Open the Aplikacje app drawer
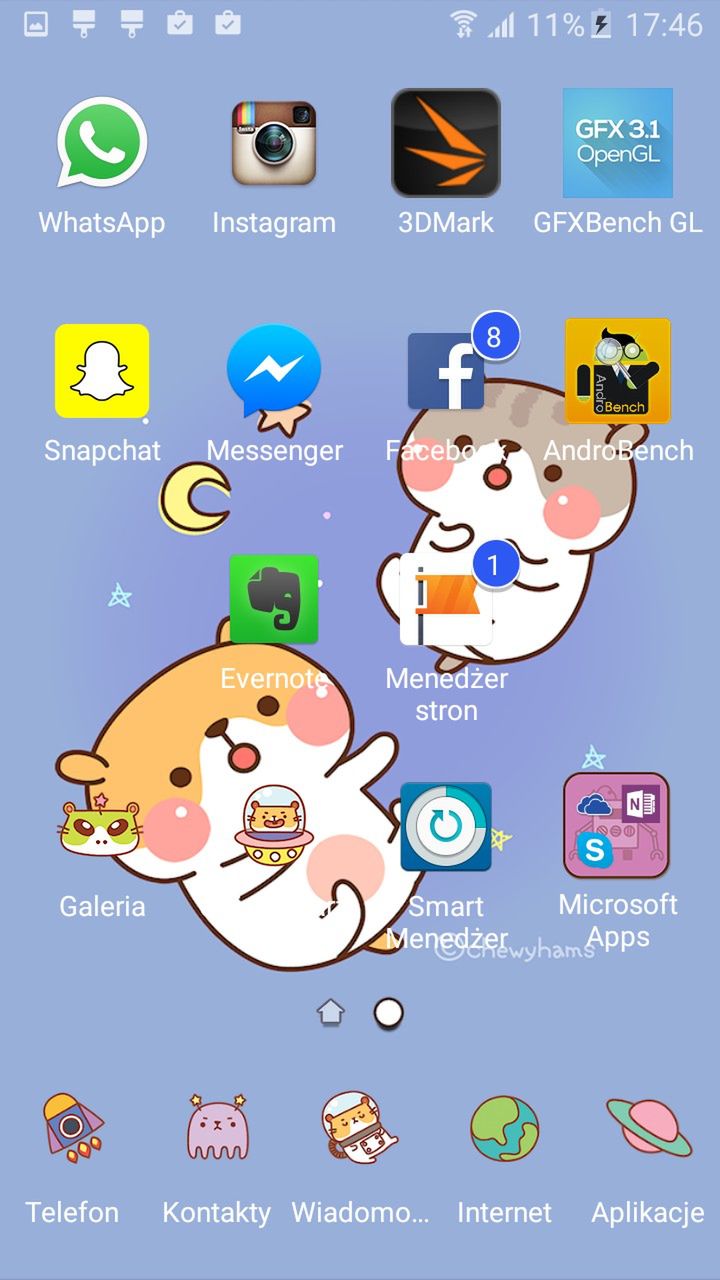 point(648,1130)
